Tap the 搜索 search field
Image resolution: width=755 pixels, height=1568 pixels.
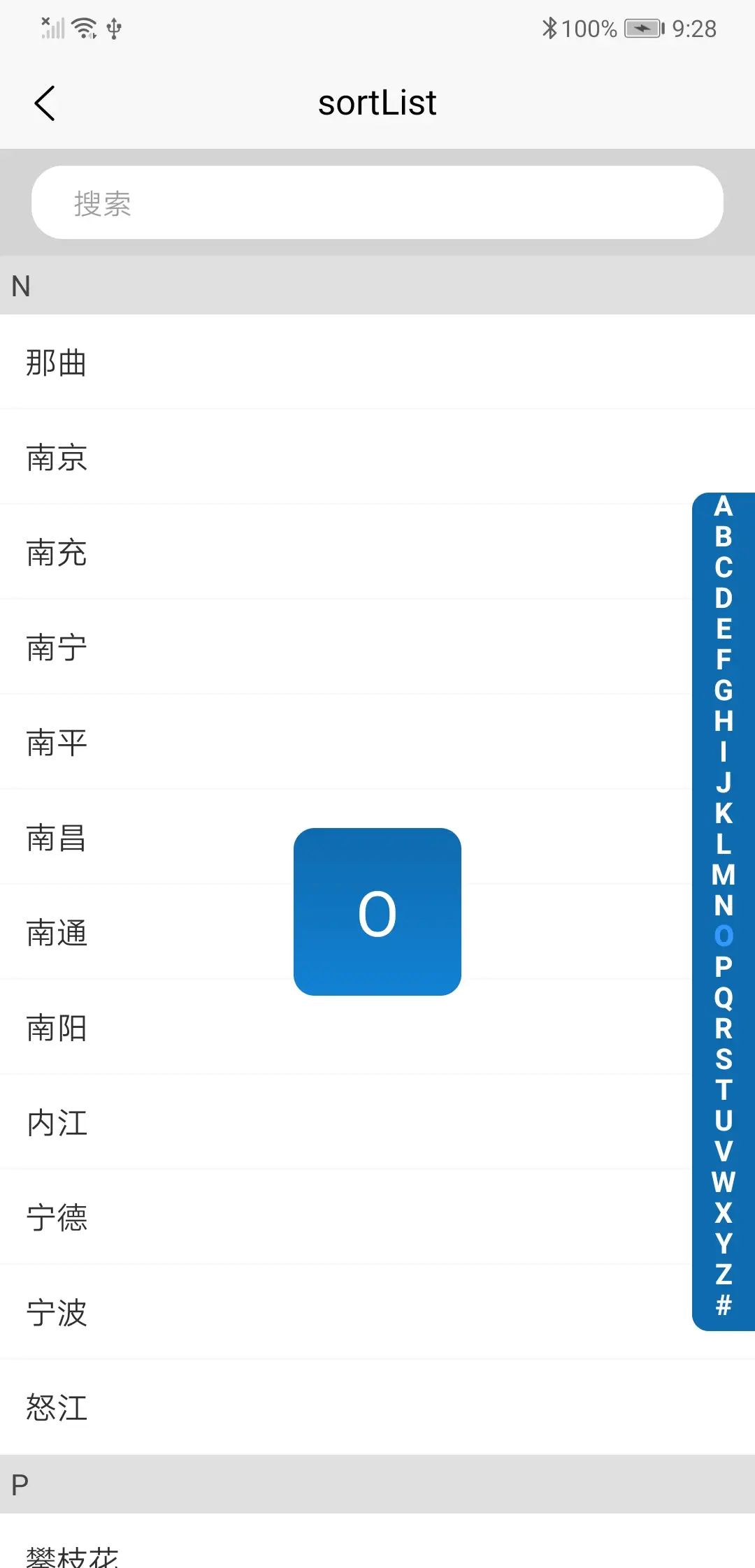point(377,203)
